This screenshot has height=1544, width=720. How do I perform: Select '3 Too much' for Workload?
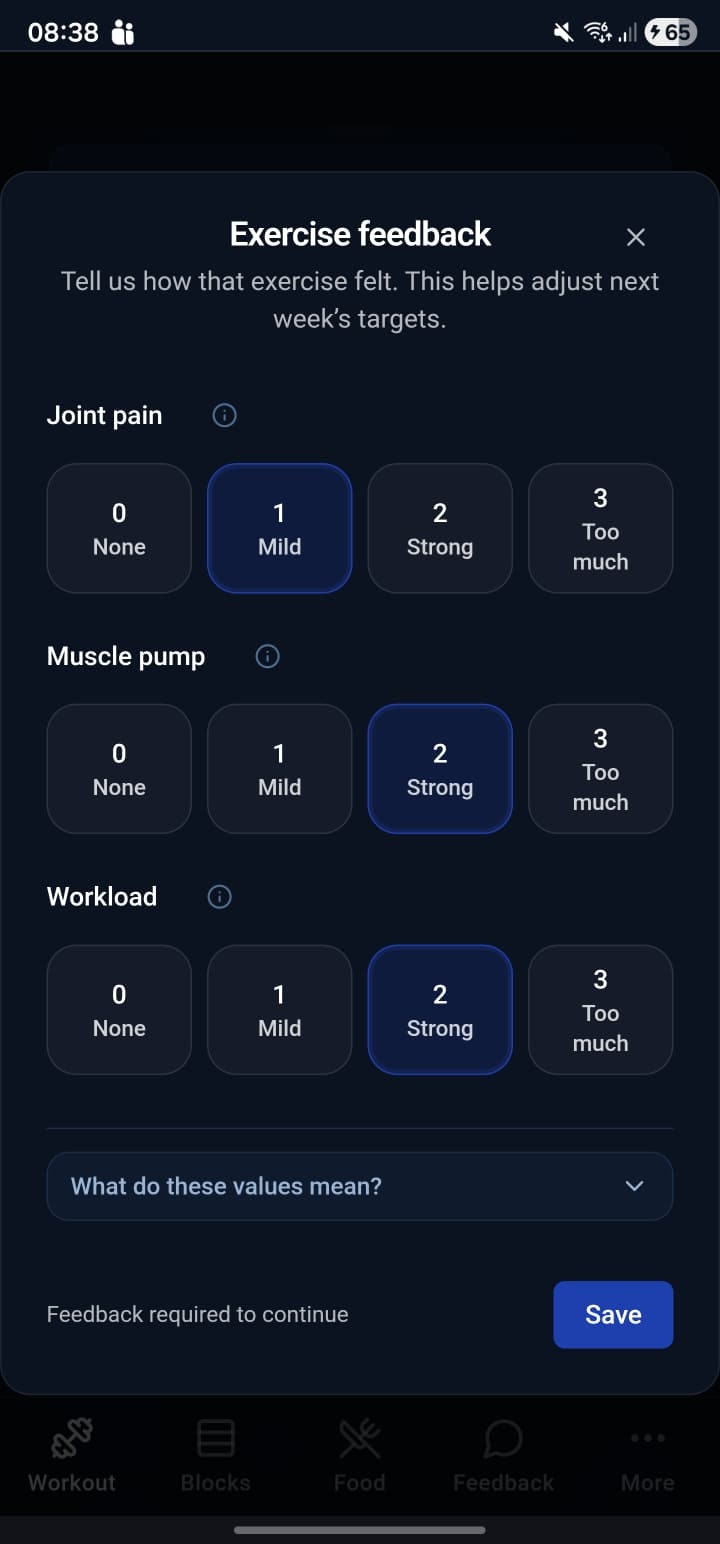click(600, 1010)
